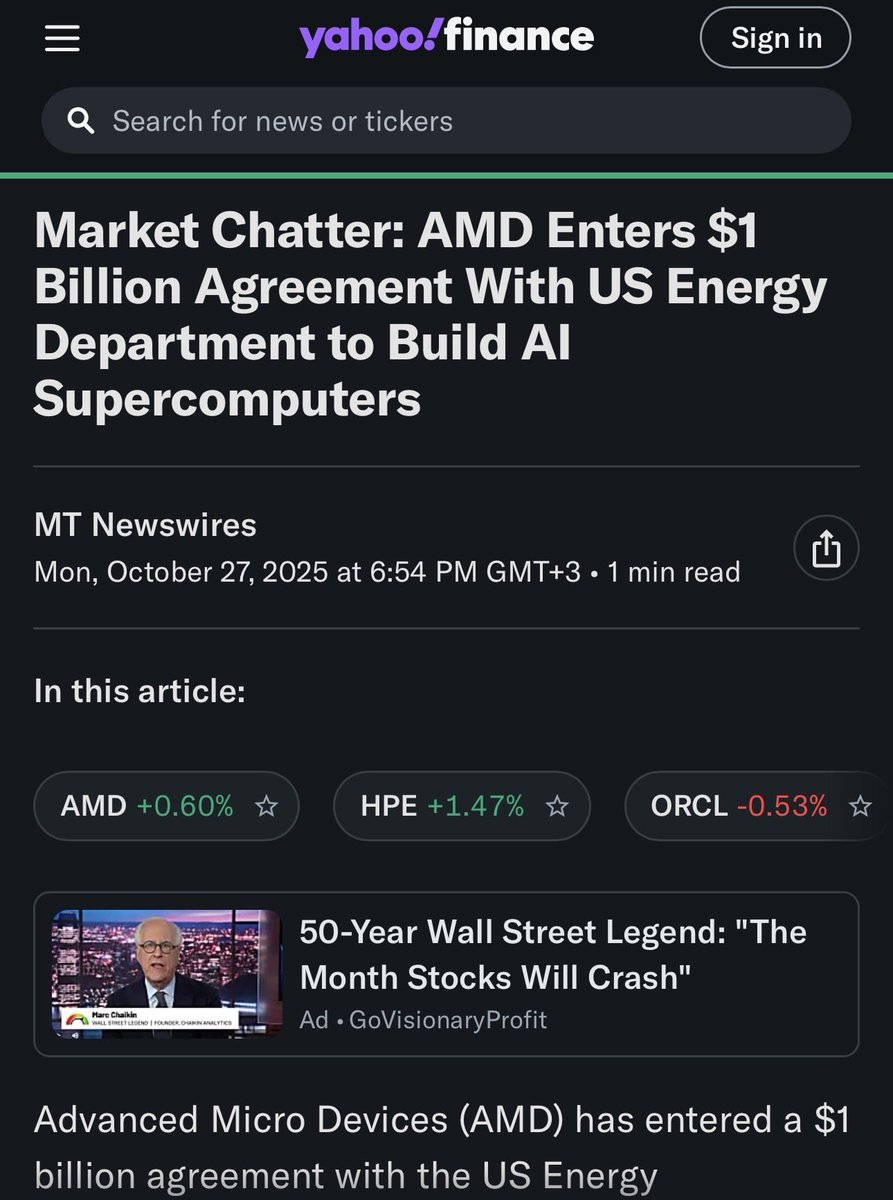
Task: Add ORCL to watchlist with star
Action: pos(860,806)
